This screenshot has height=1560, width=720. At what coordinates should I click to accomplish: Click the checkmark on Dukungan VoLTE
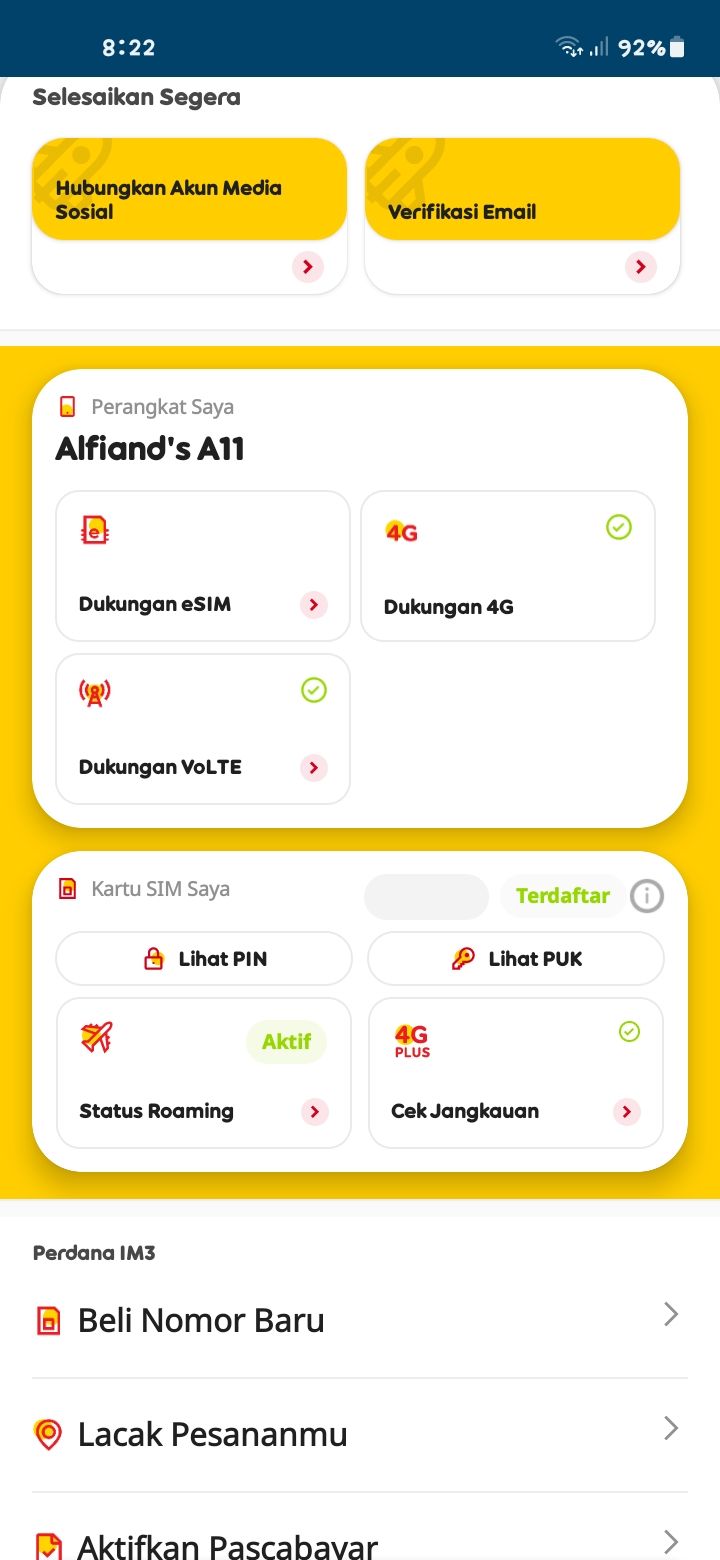313,690
